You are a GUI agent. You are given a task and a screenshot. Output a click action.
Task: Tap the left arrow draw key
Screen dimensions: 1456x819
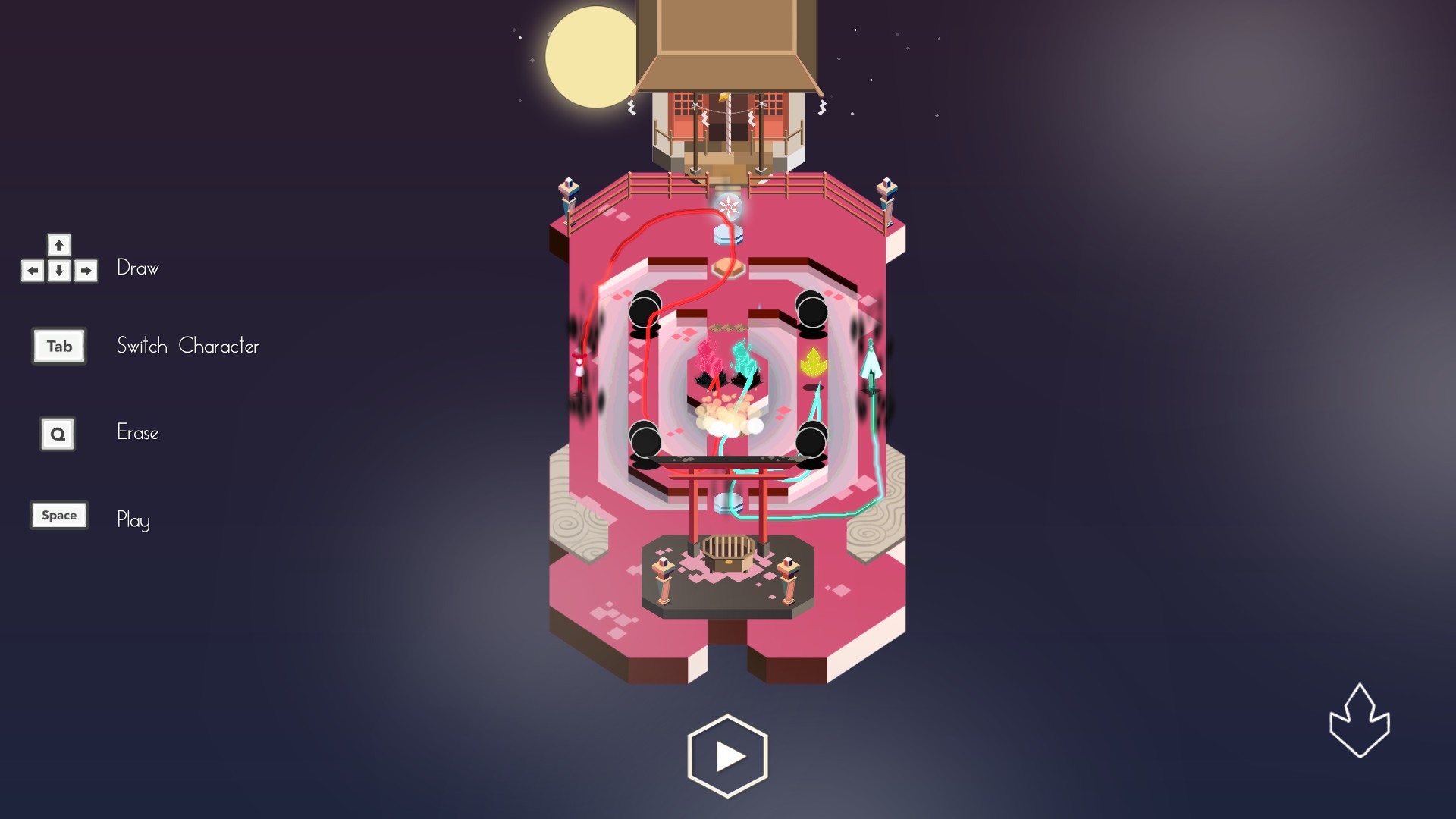pyautogui.click(x=33, y=271)
